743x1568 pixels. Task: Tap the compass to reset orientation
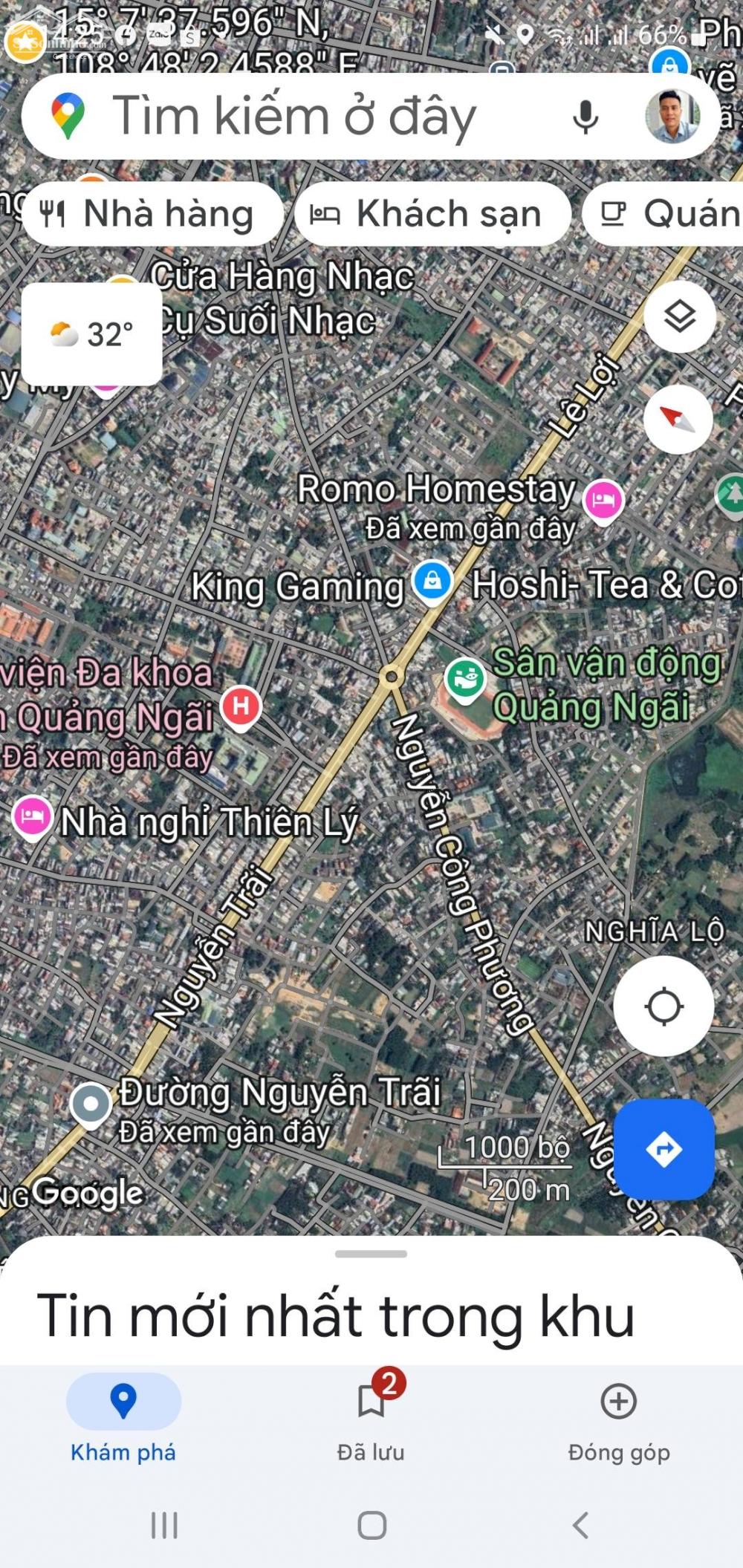pos(678,420)
